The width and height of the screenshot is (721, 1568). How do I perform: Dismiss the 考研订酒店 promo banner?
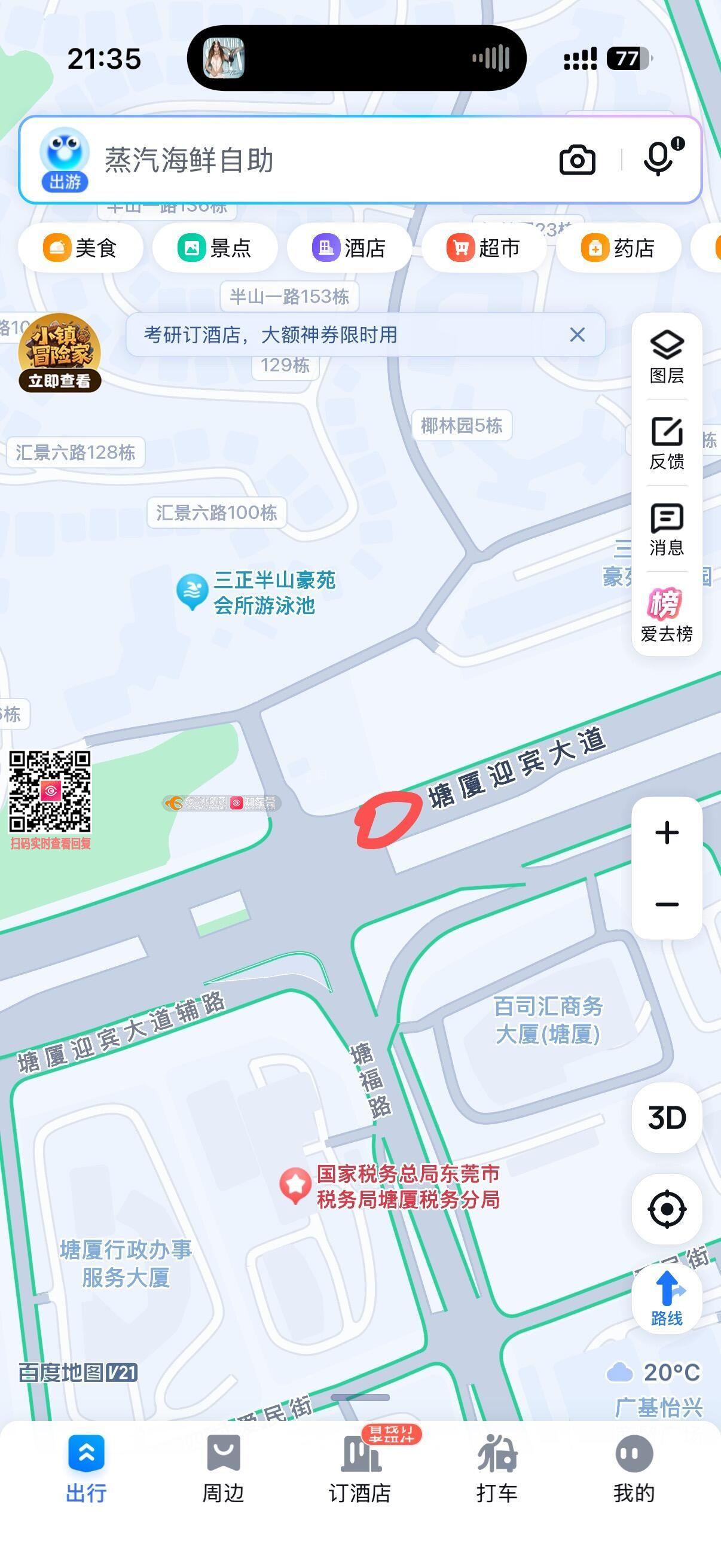(x=578, y=334)
